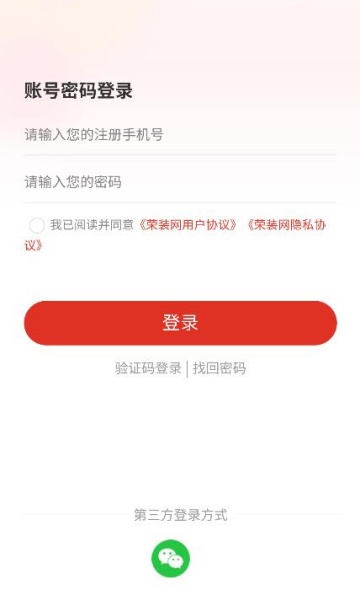The image size is (360, 600).
Task: Switch to 验证码登录 verification code login
Action: click(x=148, y=368)
